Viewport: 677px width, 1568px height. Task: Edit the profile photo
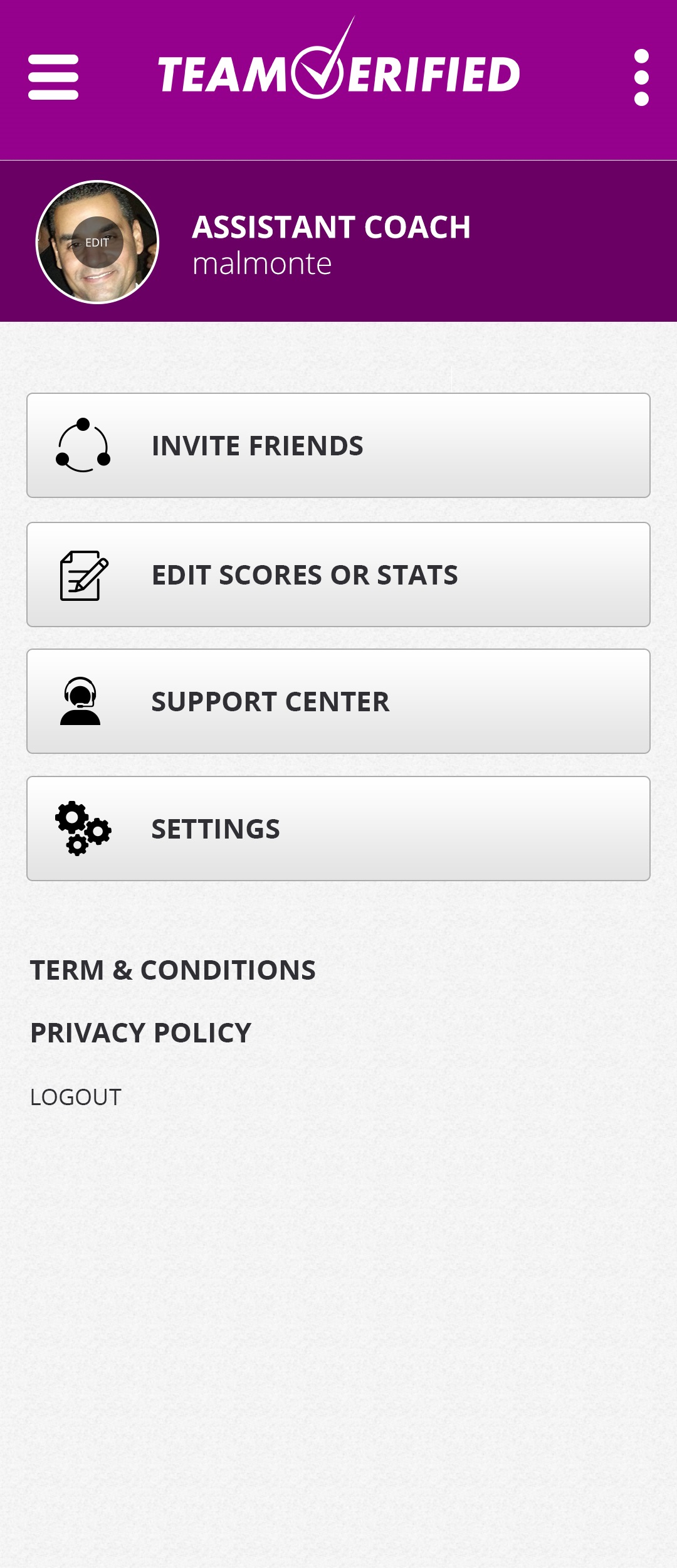coord(97,242)
